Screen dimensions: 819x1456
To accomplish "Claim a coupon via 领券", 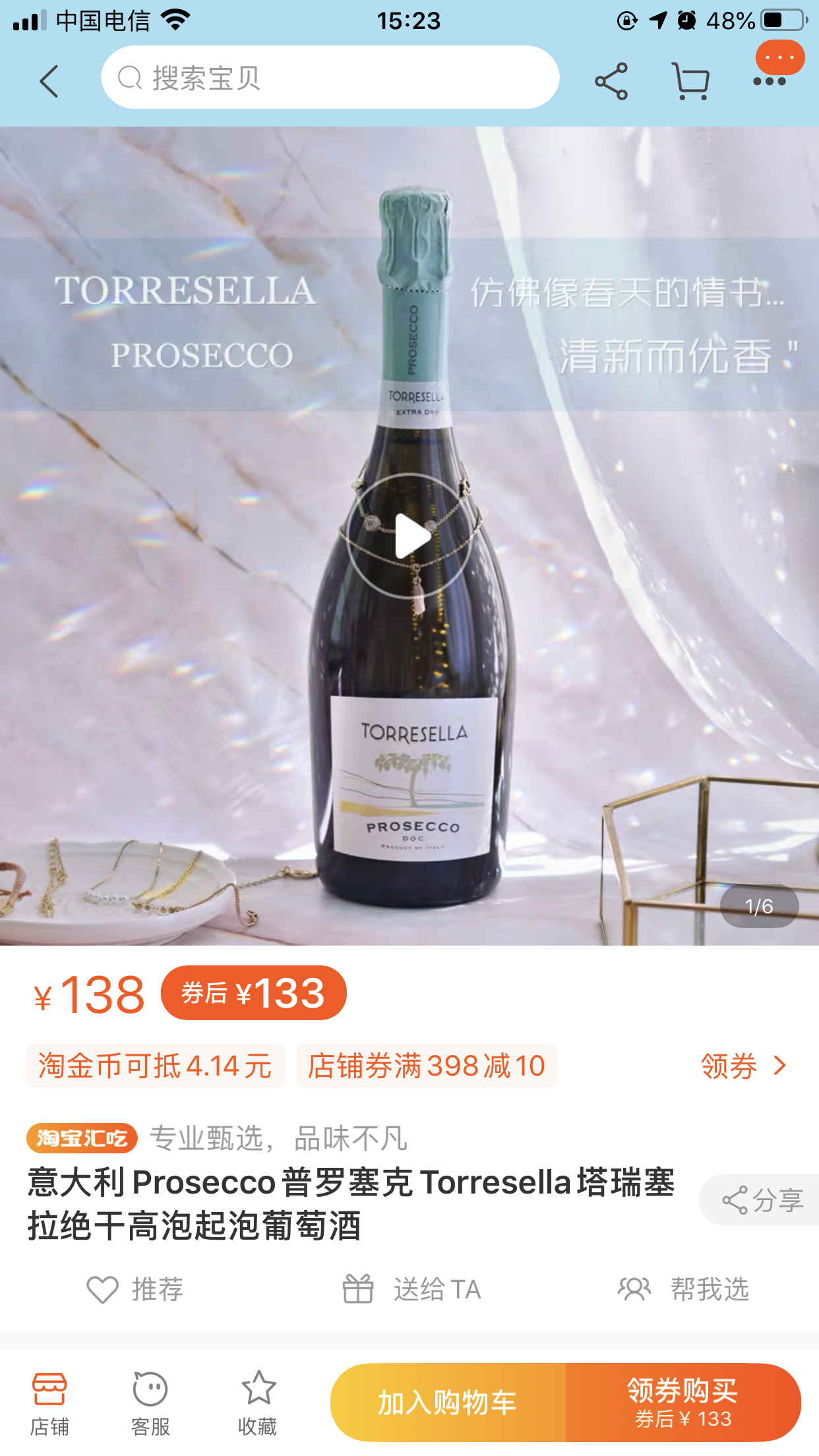I will (x=743, y=1066).
